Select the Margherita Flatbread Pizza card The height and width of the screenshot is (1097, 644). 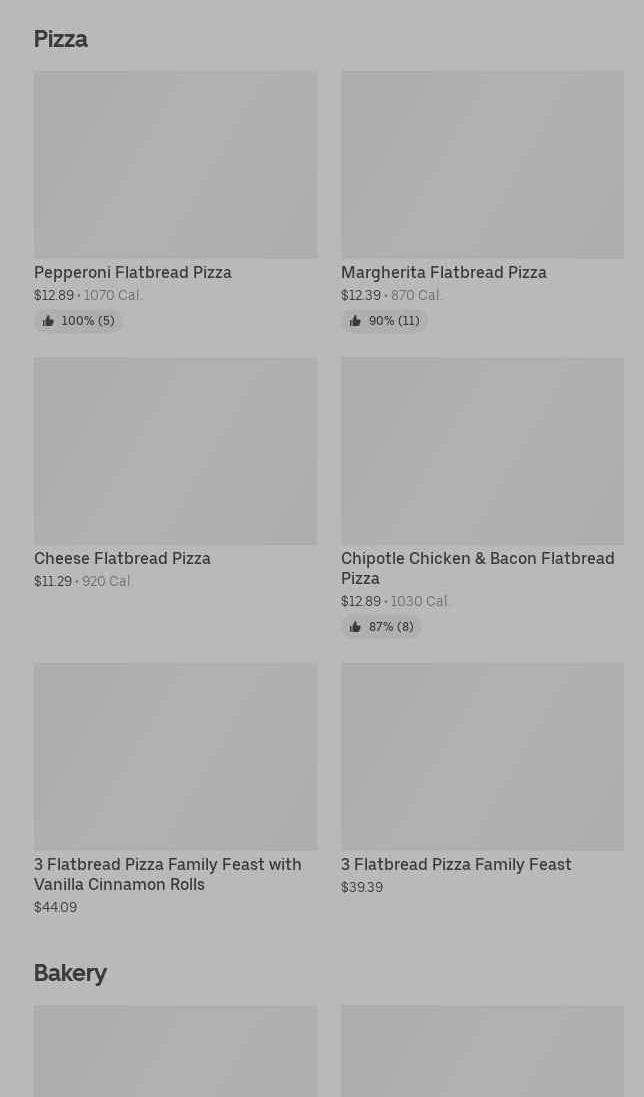[482, 166]
